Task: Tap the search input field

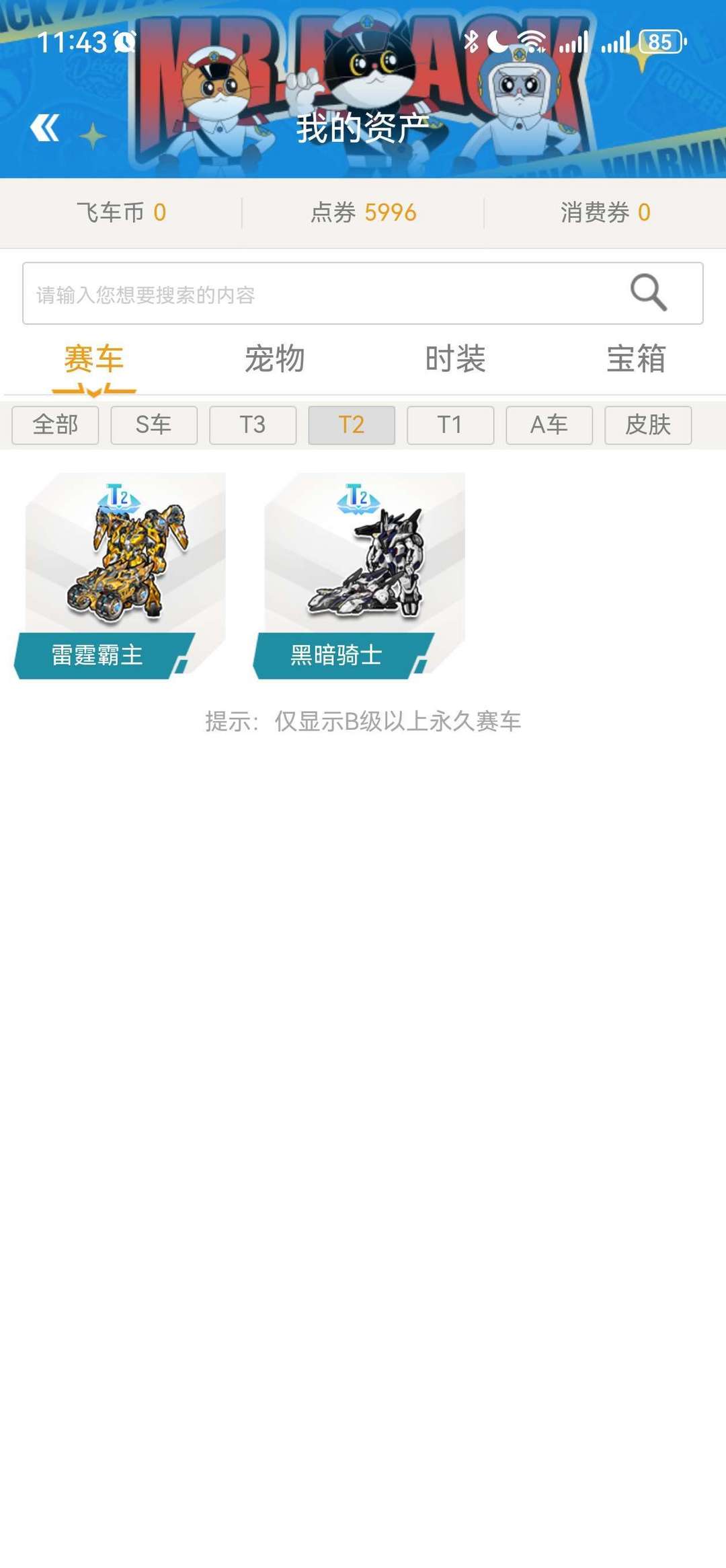Action: pos(362,293)
